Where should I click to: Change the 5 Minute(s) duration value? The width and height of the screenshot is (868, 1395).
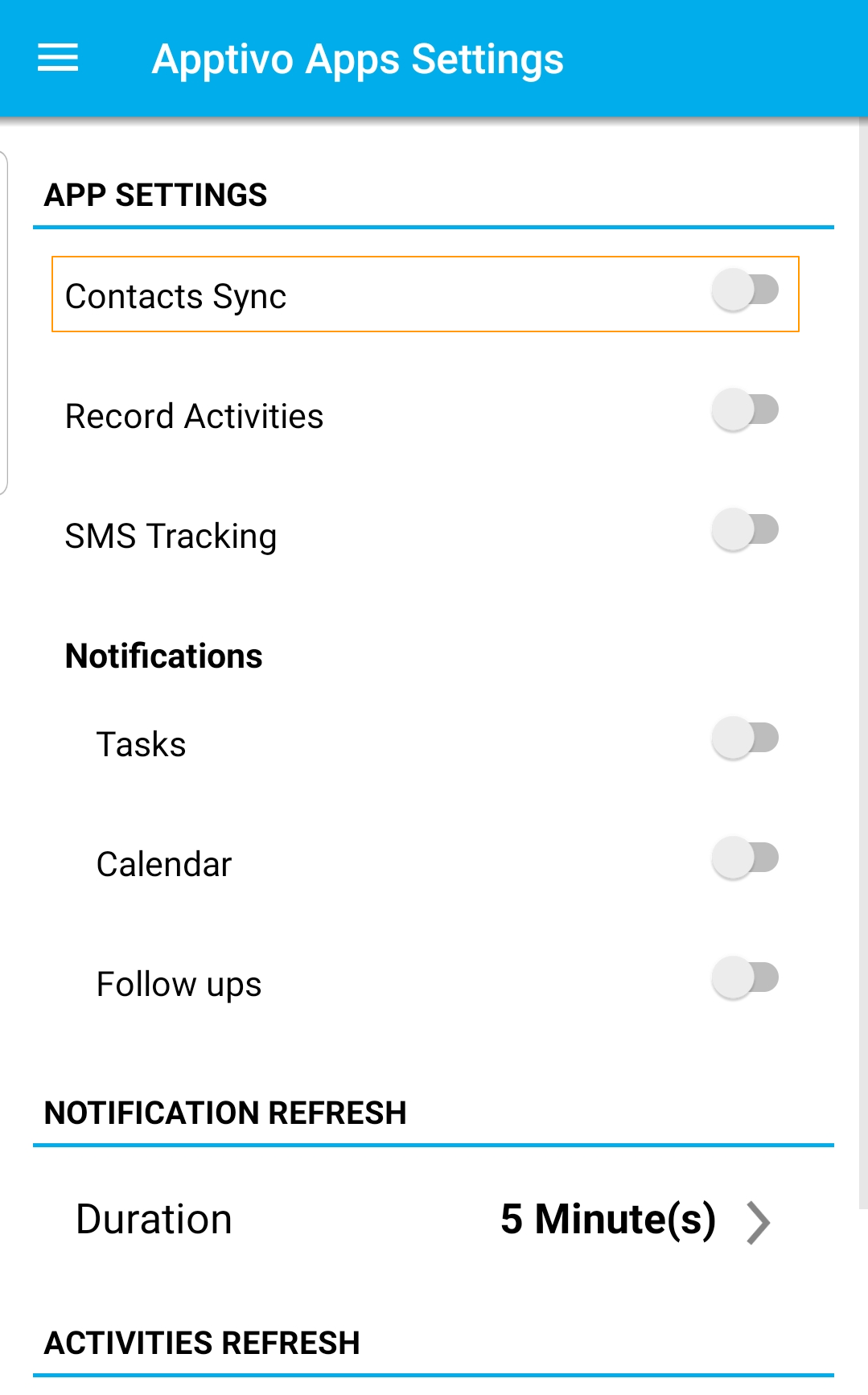click(609, 1220)
